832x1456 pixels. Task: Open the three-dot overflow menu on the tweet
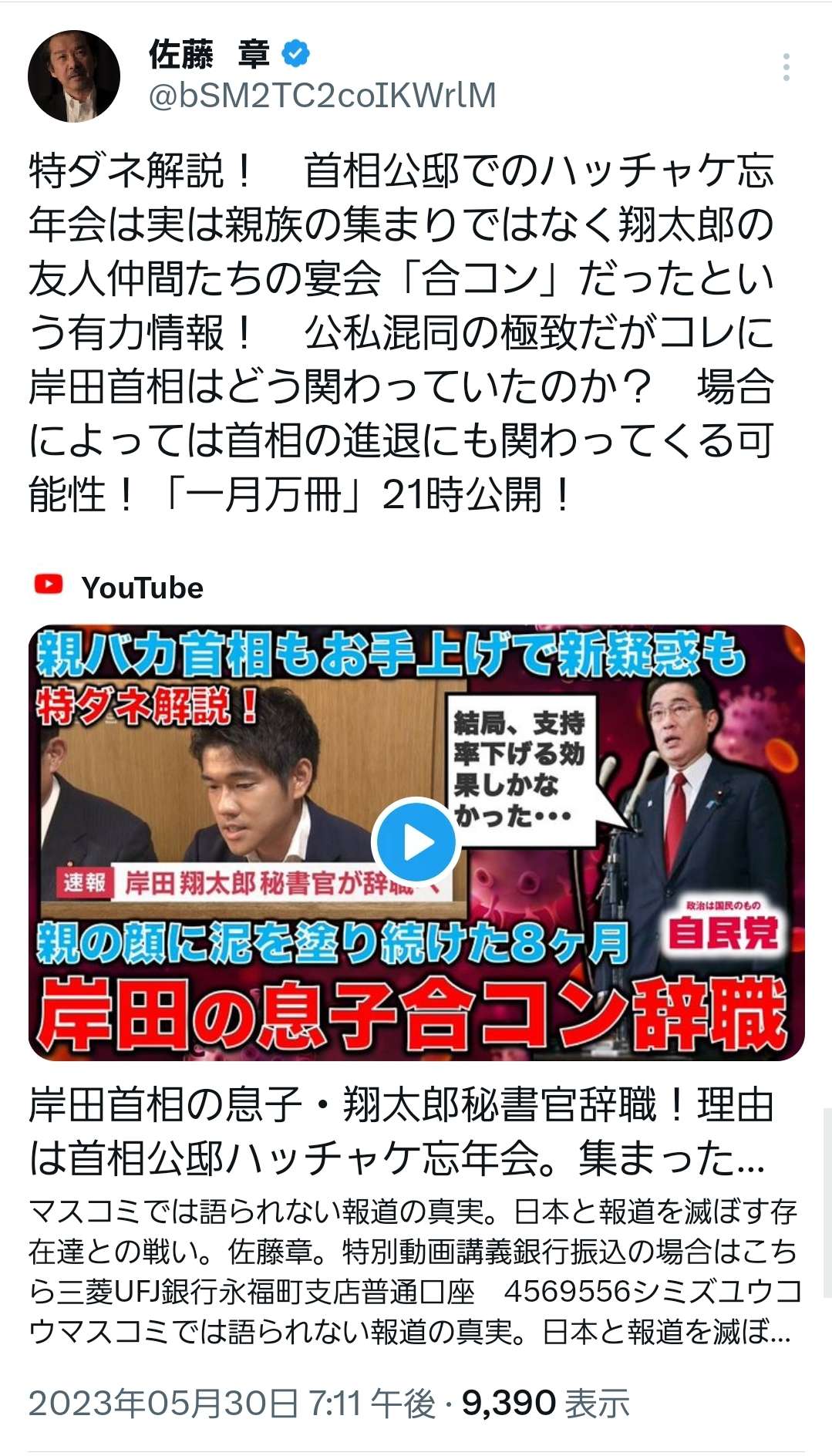click(x=786, y=68)
